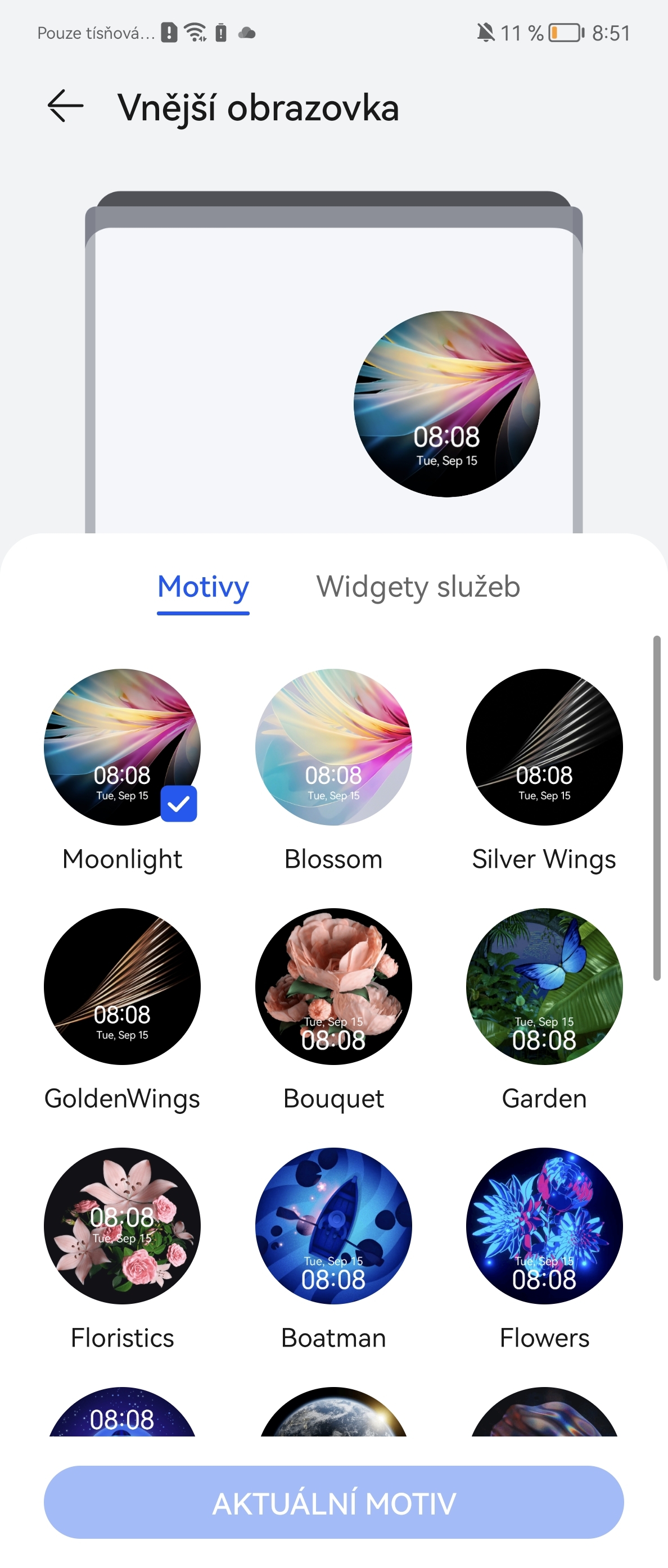Viewport: 668px width, 1568px height.
Task: Select the Garden butterfly theme
Action: [544, 986]
